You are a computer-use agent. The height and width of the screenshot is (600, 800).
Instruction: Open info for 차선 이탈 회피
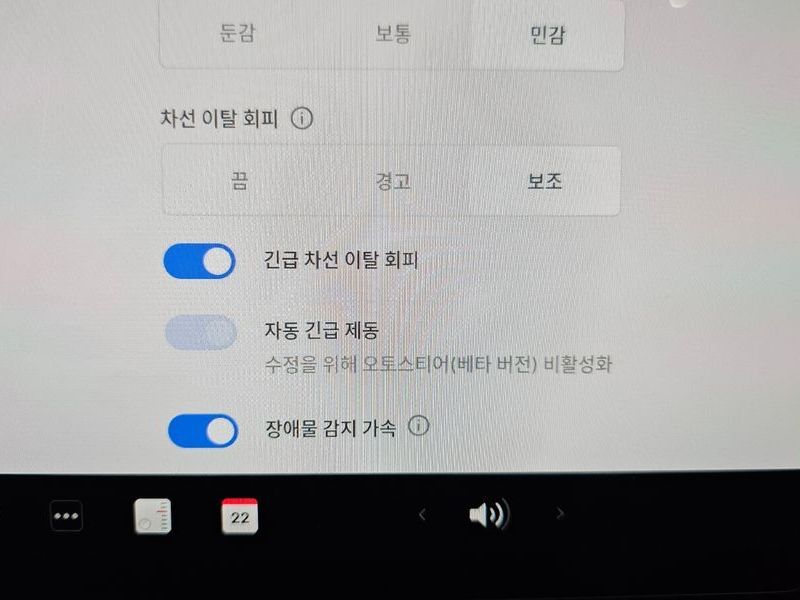[x=302, y=119]
